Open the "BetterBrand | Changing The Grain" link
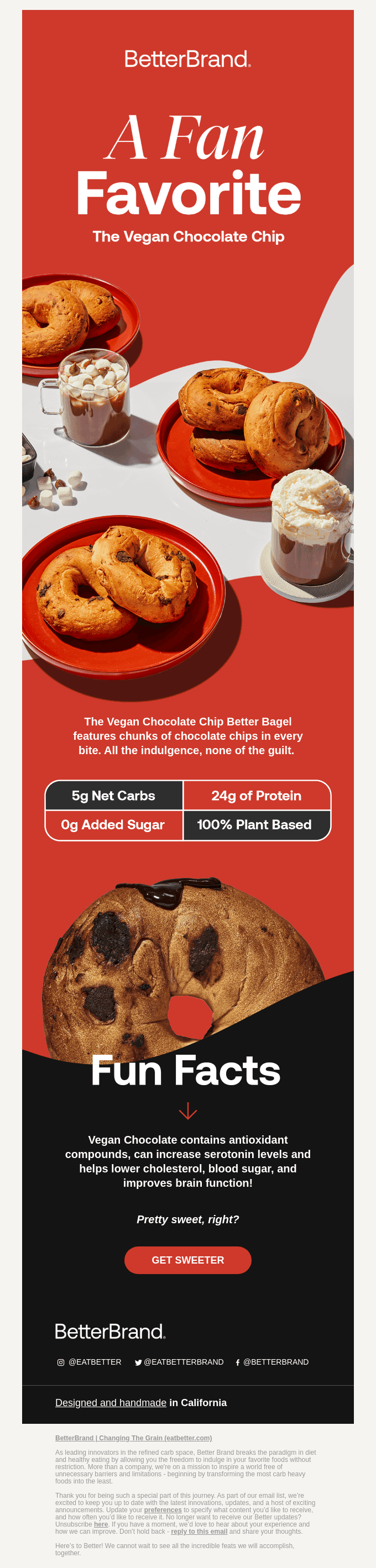The width and height of the screenshot is (376, 1568). (x=133, y=1438)
